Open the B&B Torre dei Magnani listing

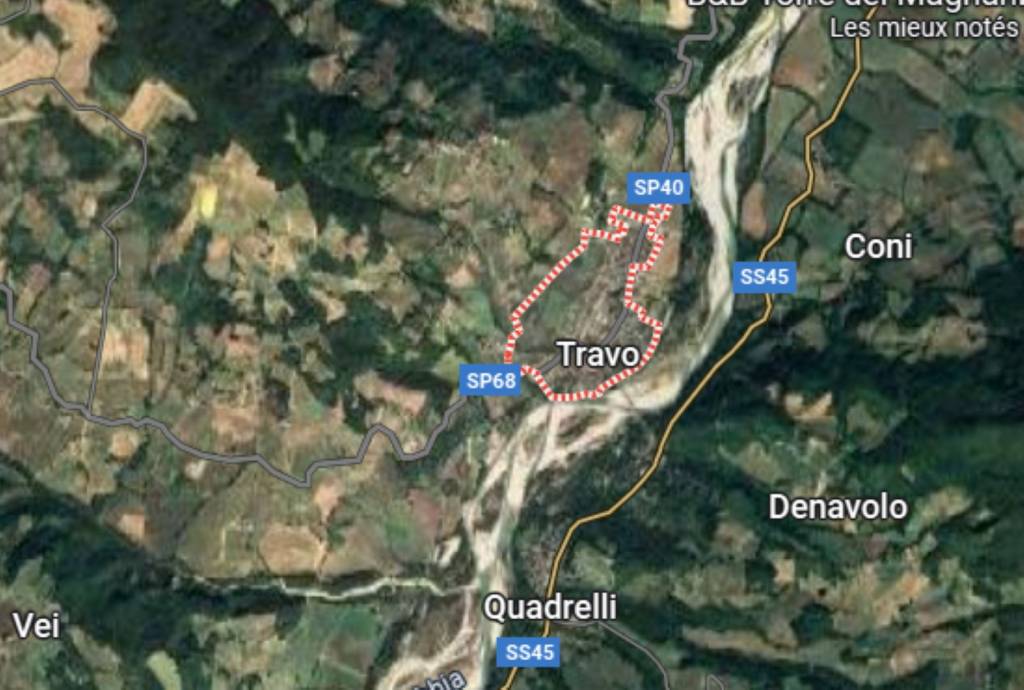[x=868, y=4]
